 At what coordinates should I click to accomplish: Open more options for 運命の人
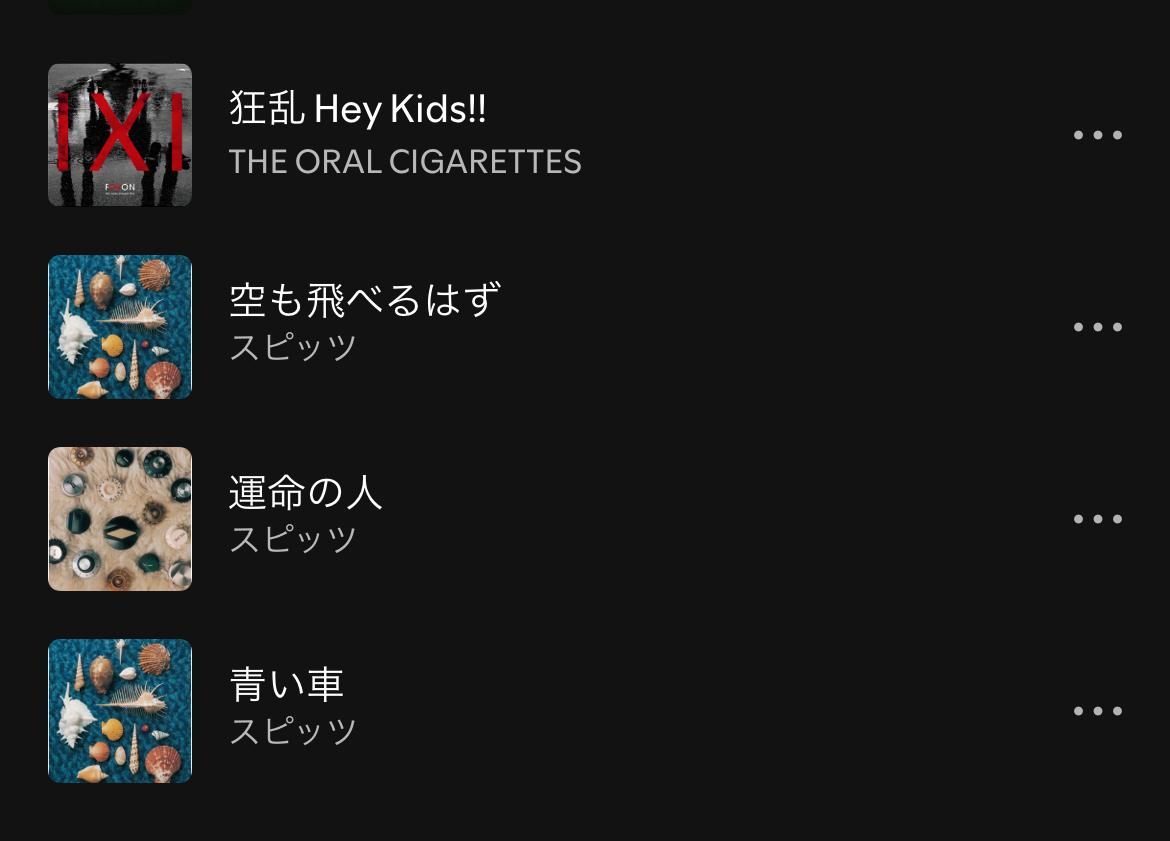[1097, 519]
